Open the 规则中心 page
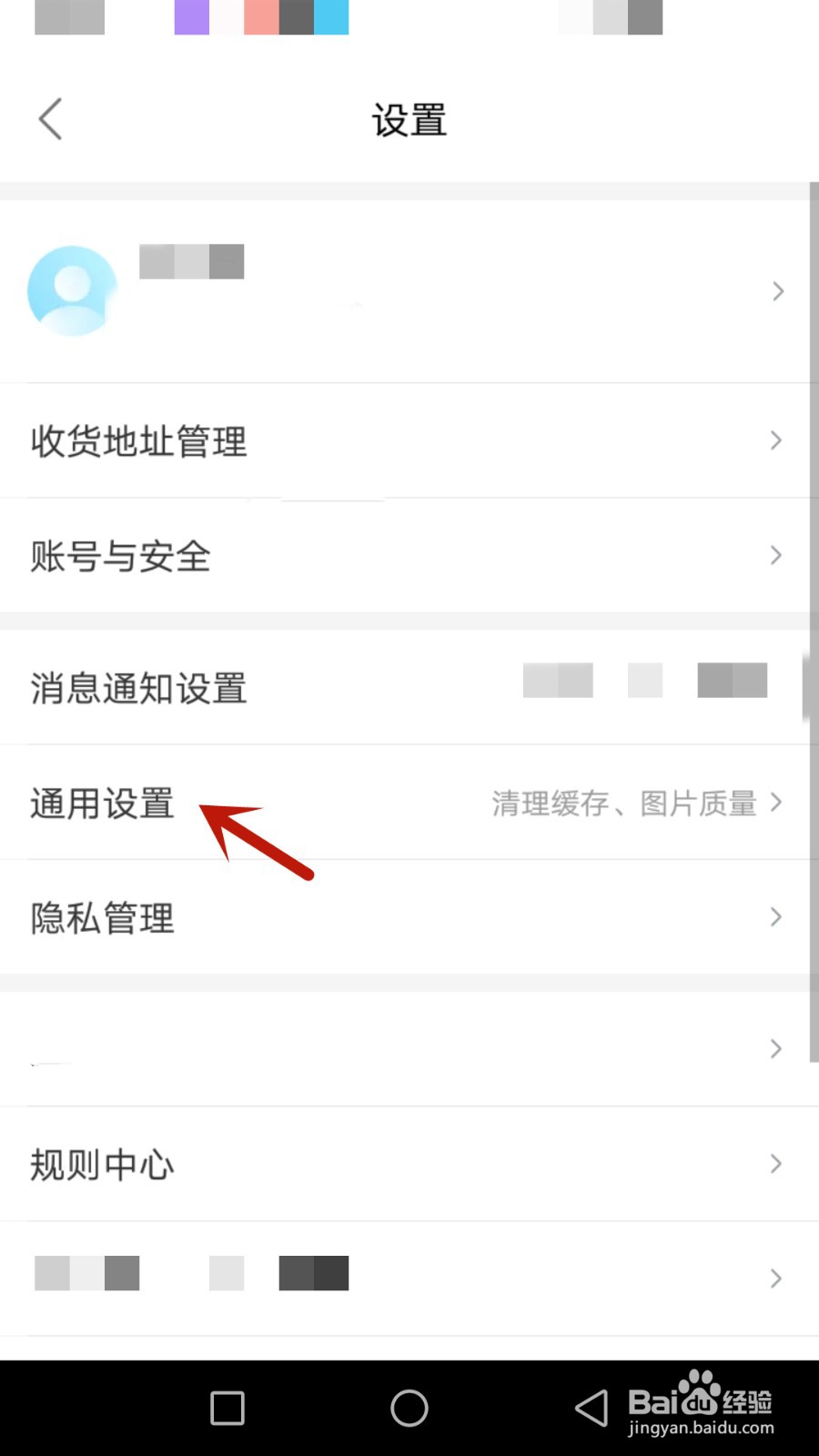The width and height of the screenshot is (819, 1456). click(x=101, y=1164)
